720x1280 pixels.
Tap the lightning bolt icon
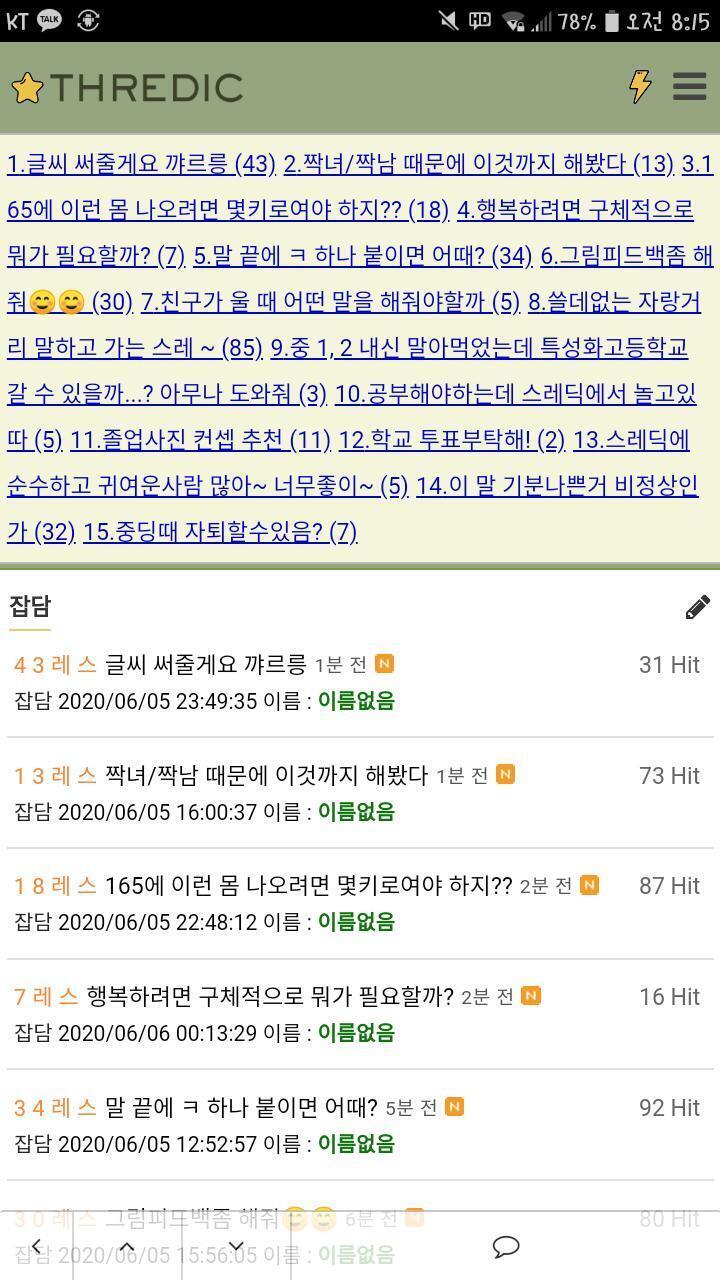640,86
